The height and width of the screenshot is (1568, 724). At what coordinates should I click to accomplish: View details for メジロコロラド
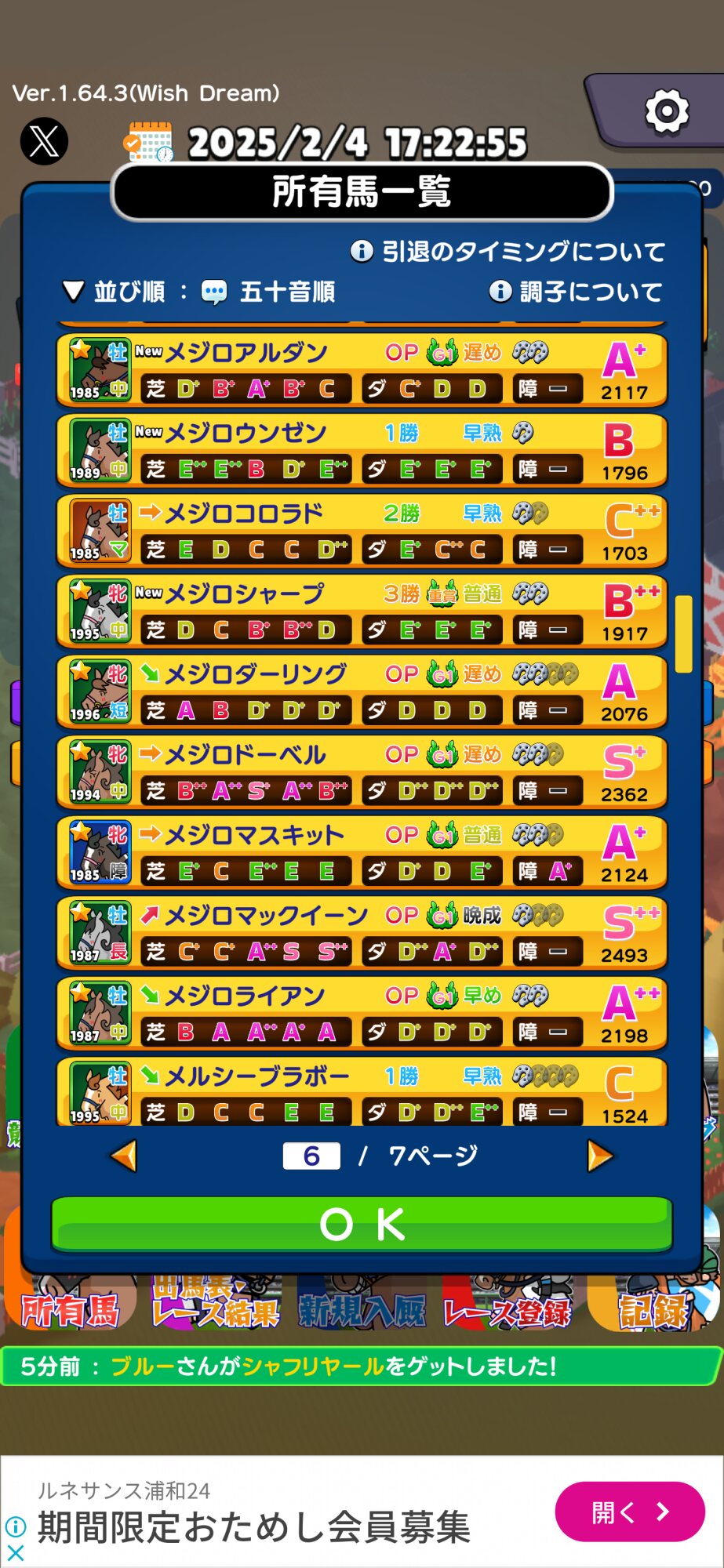pos(361,532)
